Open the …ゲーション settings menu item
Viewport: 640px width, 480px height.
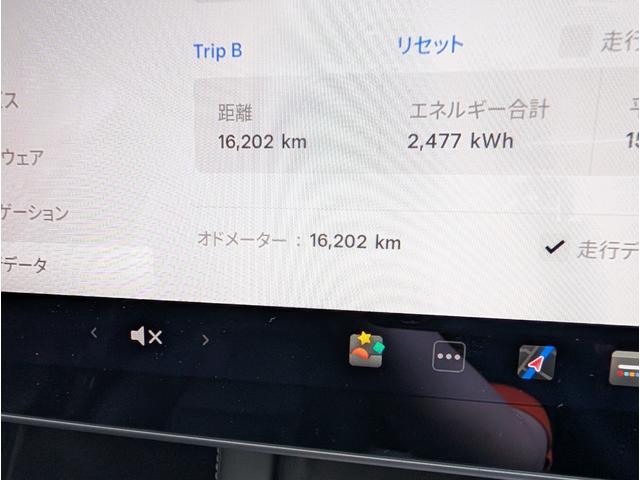(34, 212)
